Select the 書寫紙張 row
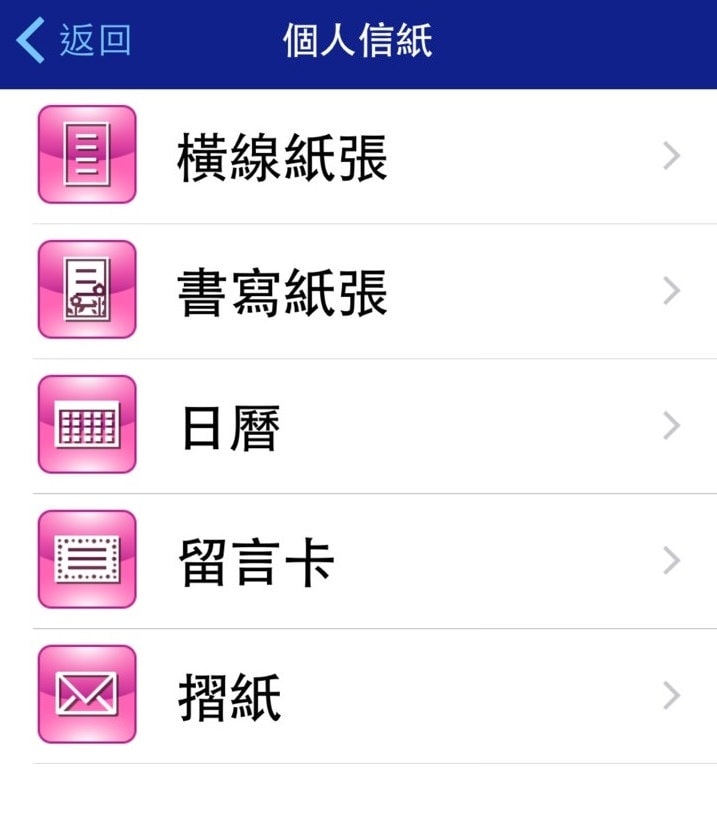Viewport: 717px width, 824px height. 283,291
